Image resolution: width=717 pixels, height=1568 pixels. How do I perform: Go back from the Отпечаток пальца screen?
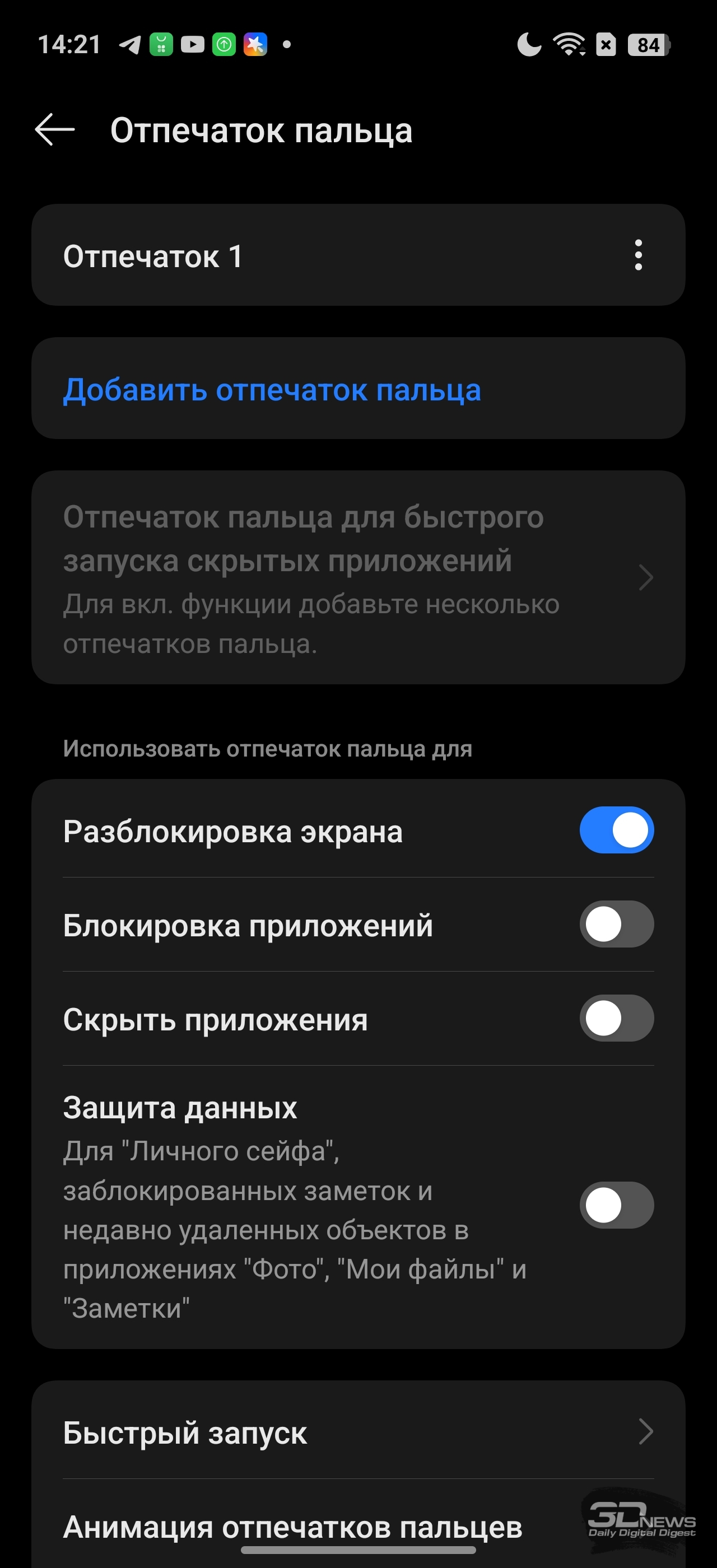pyautogui.click(x=55, y=130)
